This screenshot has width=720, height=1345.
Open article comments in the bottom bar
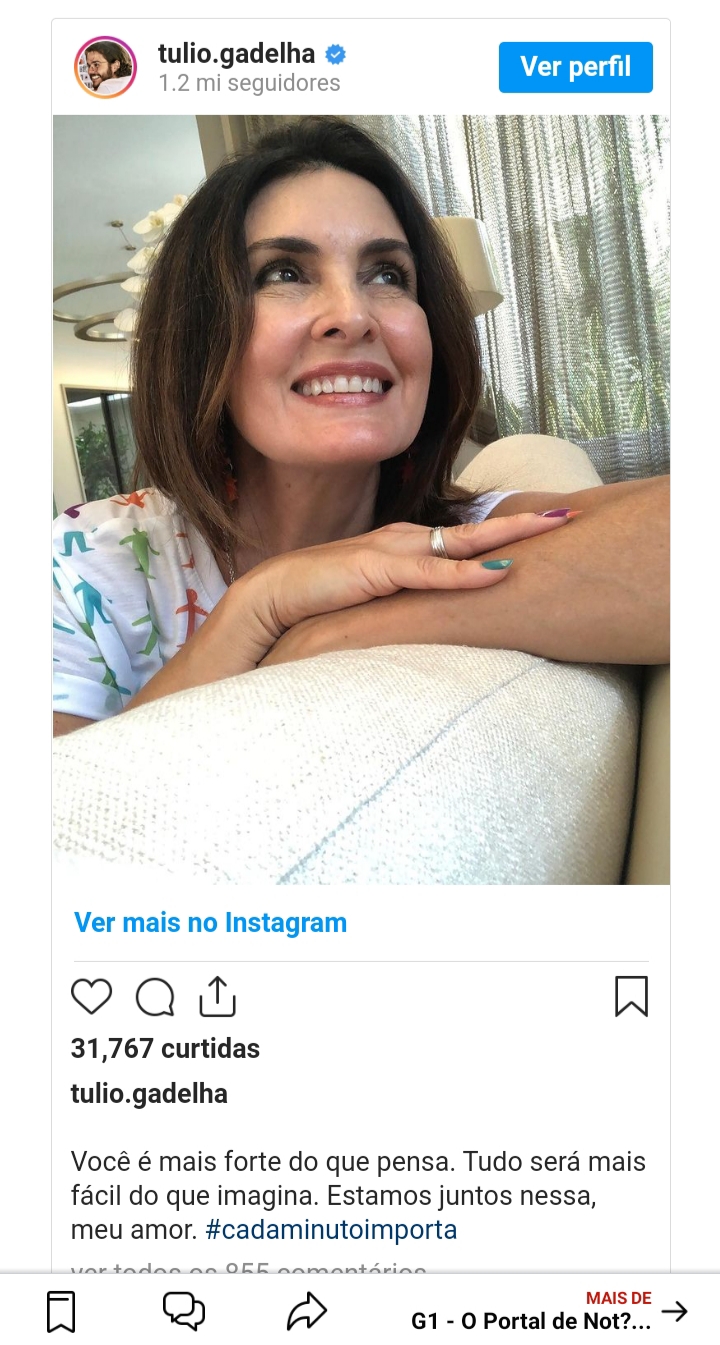(184, 1311)
